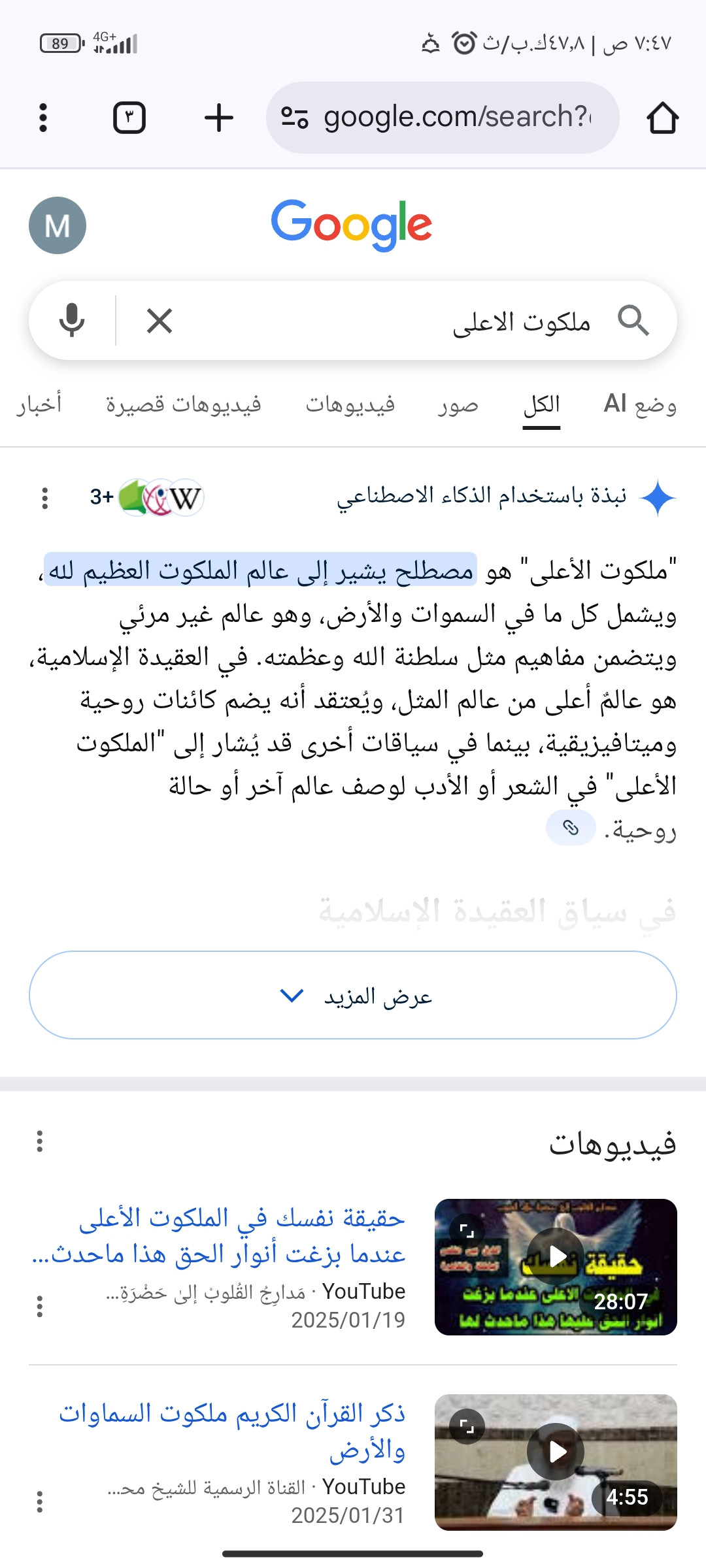Switch to the وضع AI tab

click(x=639, y=404)
